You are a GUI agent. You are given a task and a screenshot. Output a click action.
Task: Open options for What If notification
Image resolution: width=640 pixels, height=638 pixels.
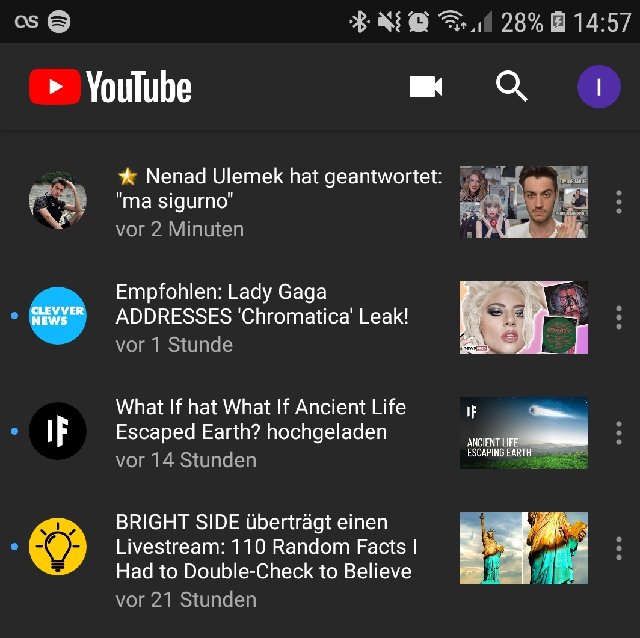[618, 432]
